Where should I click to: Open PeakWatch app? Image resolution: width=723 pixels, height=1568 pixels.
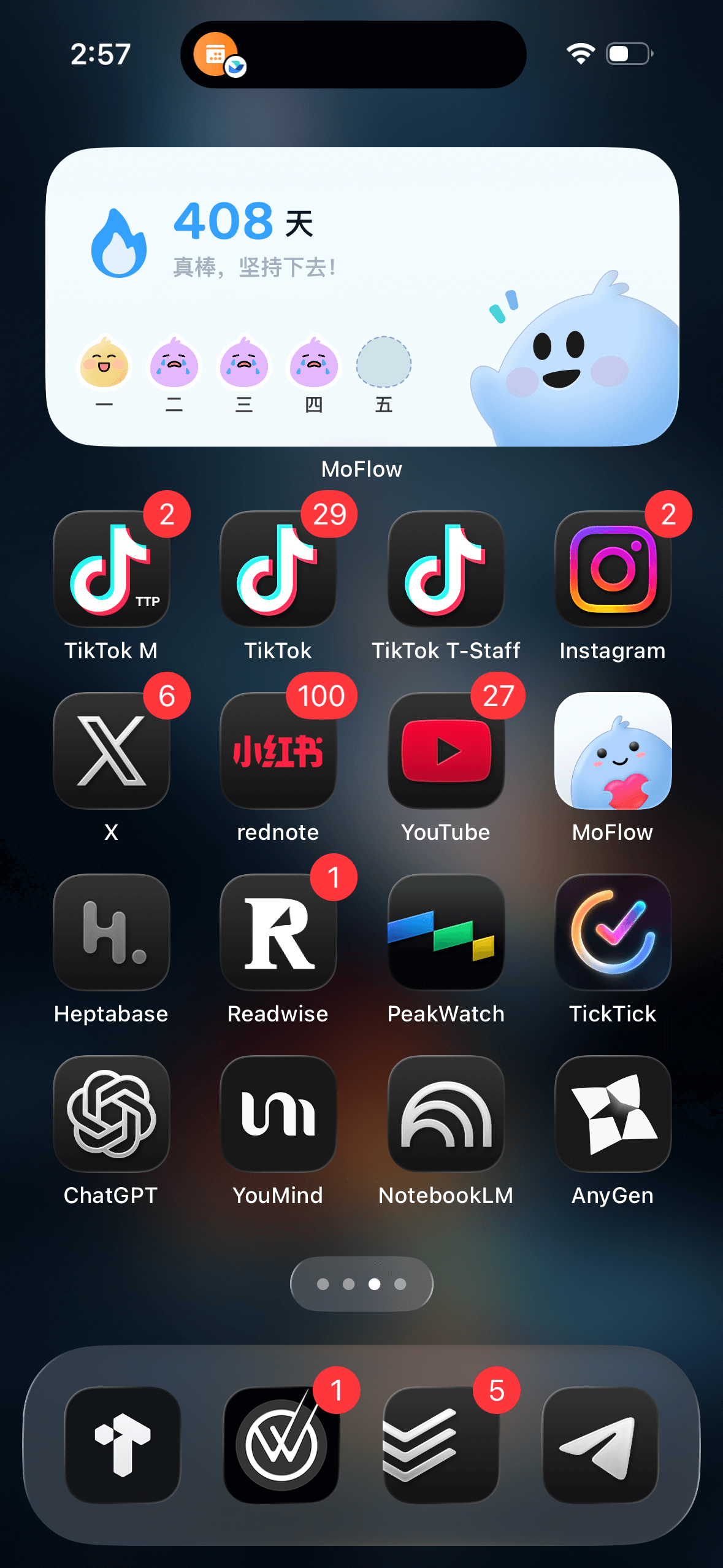point(446,932)
